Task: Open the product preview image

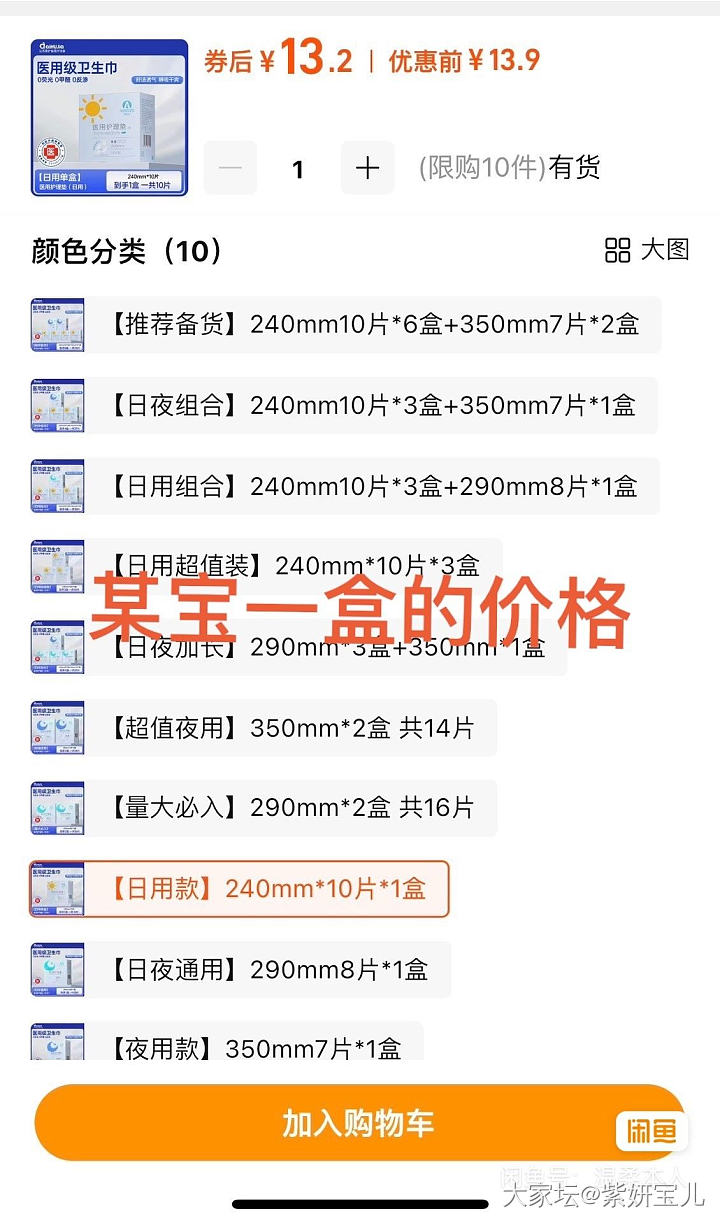Action: click(x=109, y=118)
